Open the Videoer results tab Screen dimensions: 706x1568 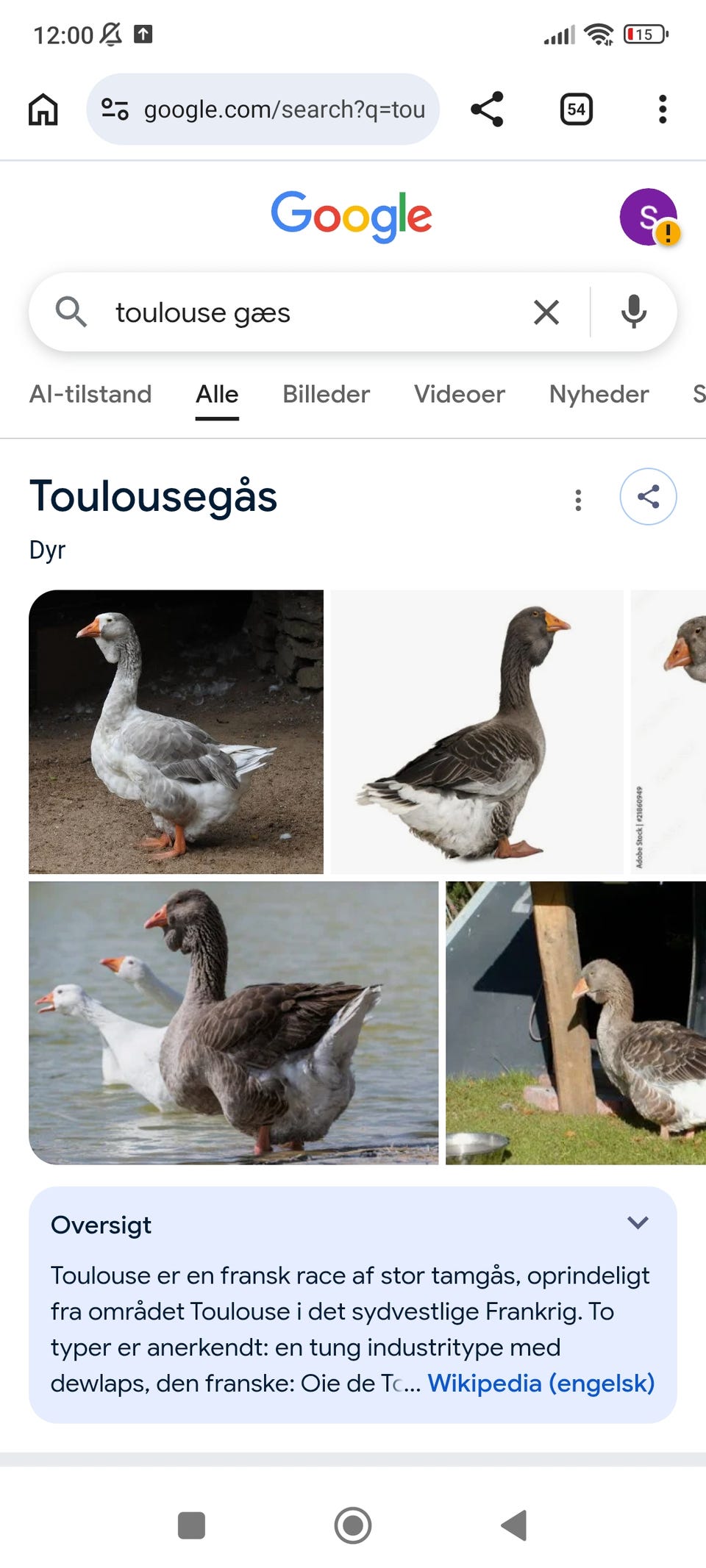pyautogui.click(x=458, y=394)
